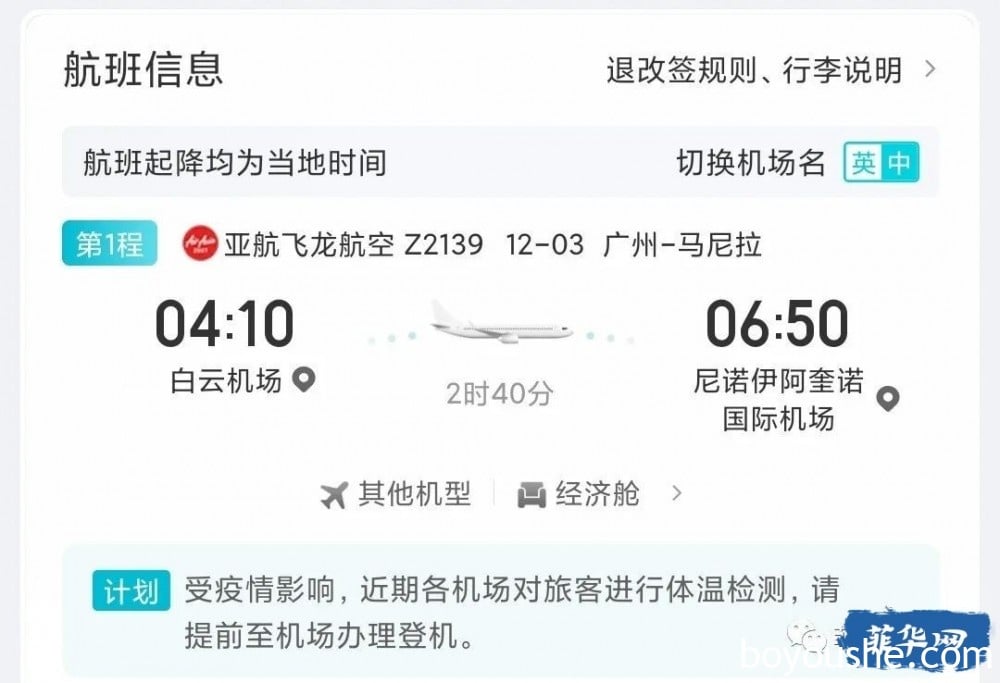Expand 其他机型 经济舱 cabin details
Screen dimensions: 1000x683
coord(676,493)
